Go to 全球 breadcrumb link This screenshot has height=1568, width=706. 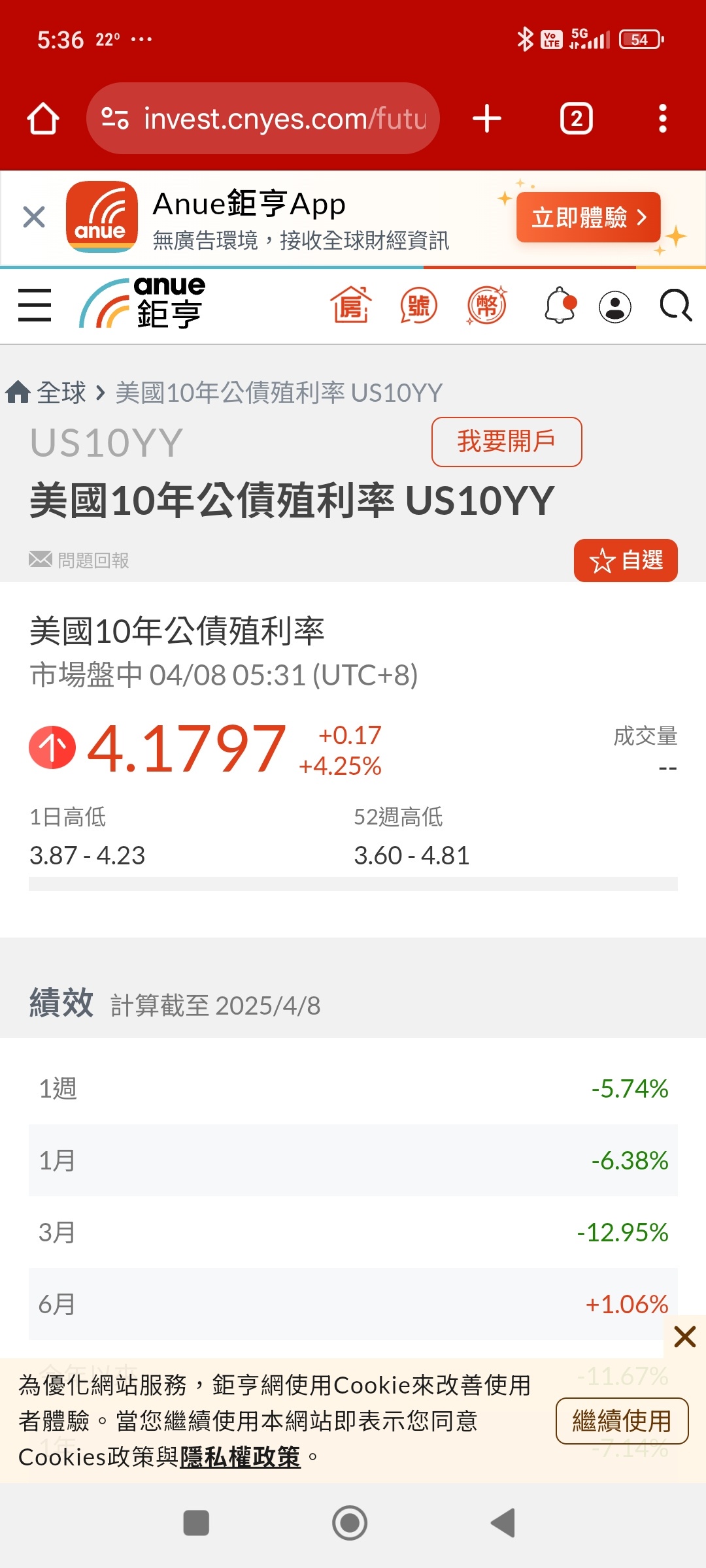pyautogui.click(x=61, y=393)
